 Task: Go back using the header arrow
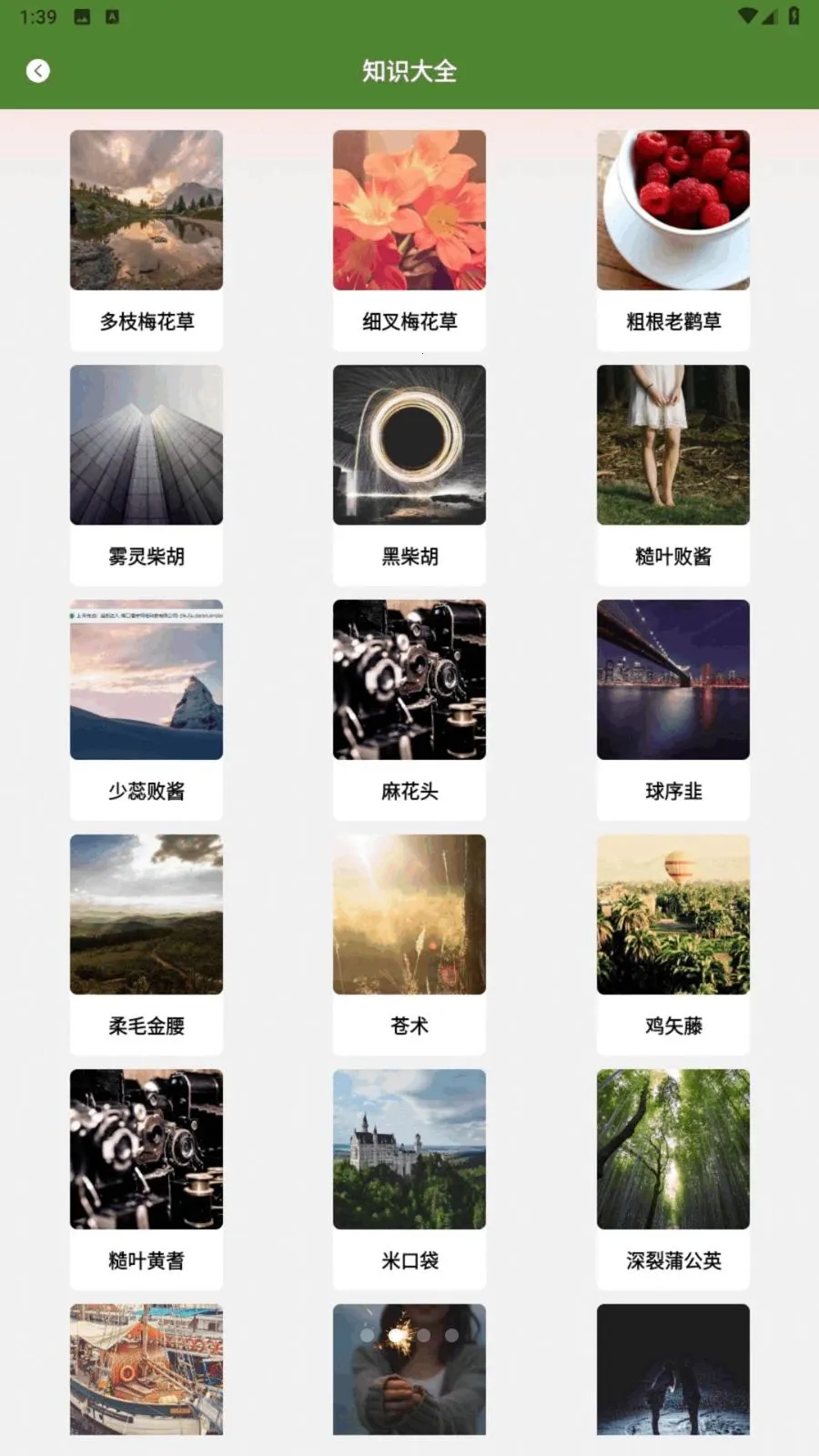(x=38, y=71)
